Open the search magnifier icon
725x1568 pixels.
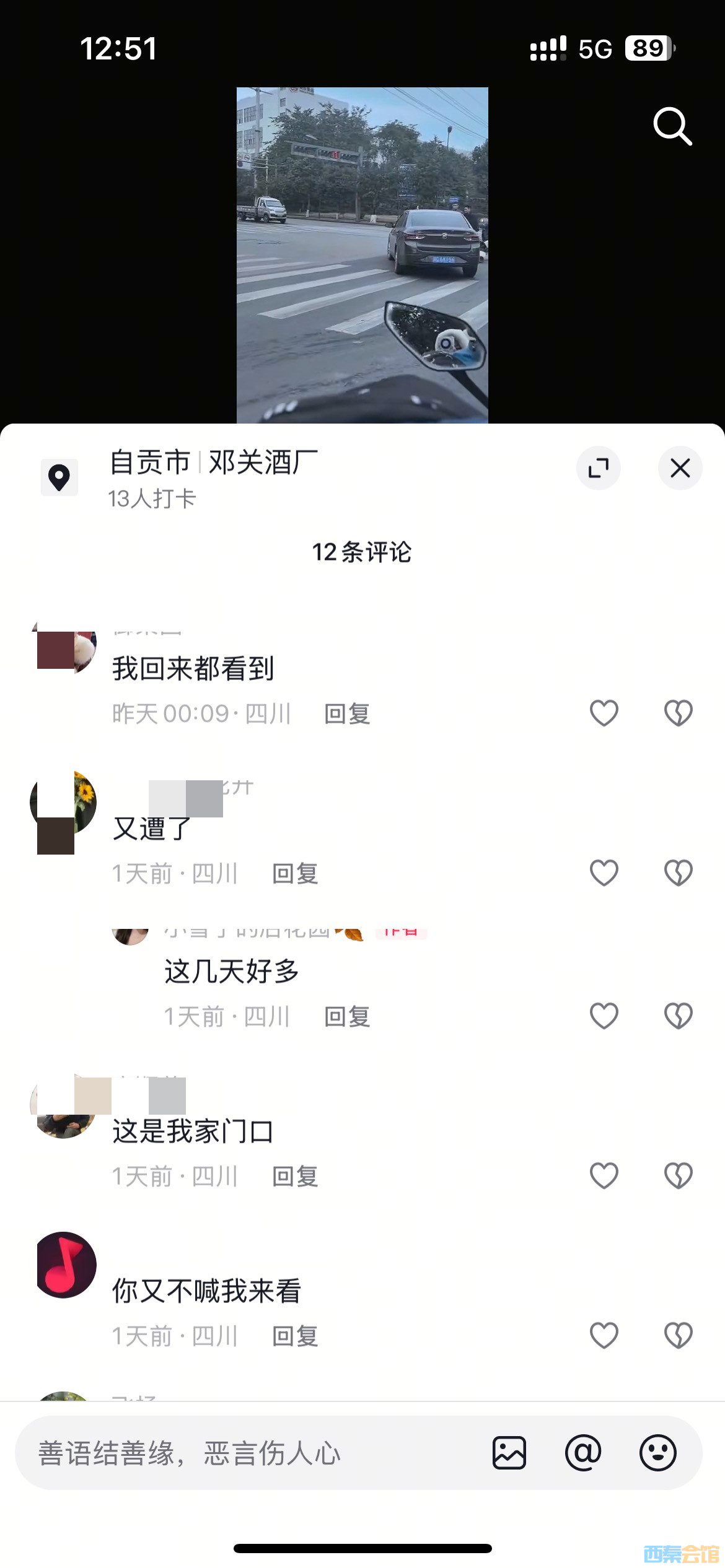click(x=672, y=126)
